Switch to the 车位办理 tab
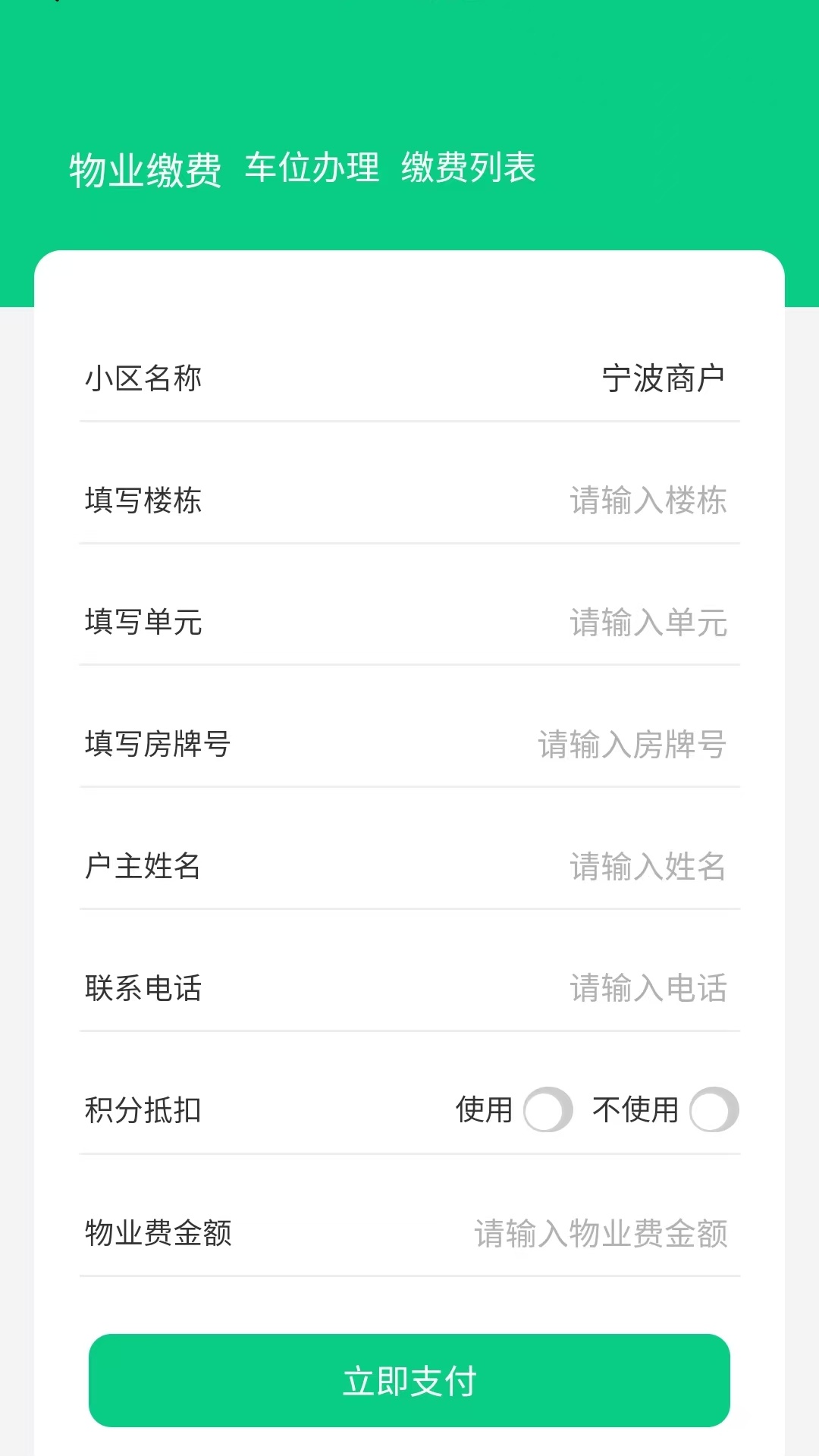This screenshot has height=1456, width=819. pos(312,168)
